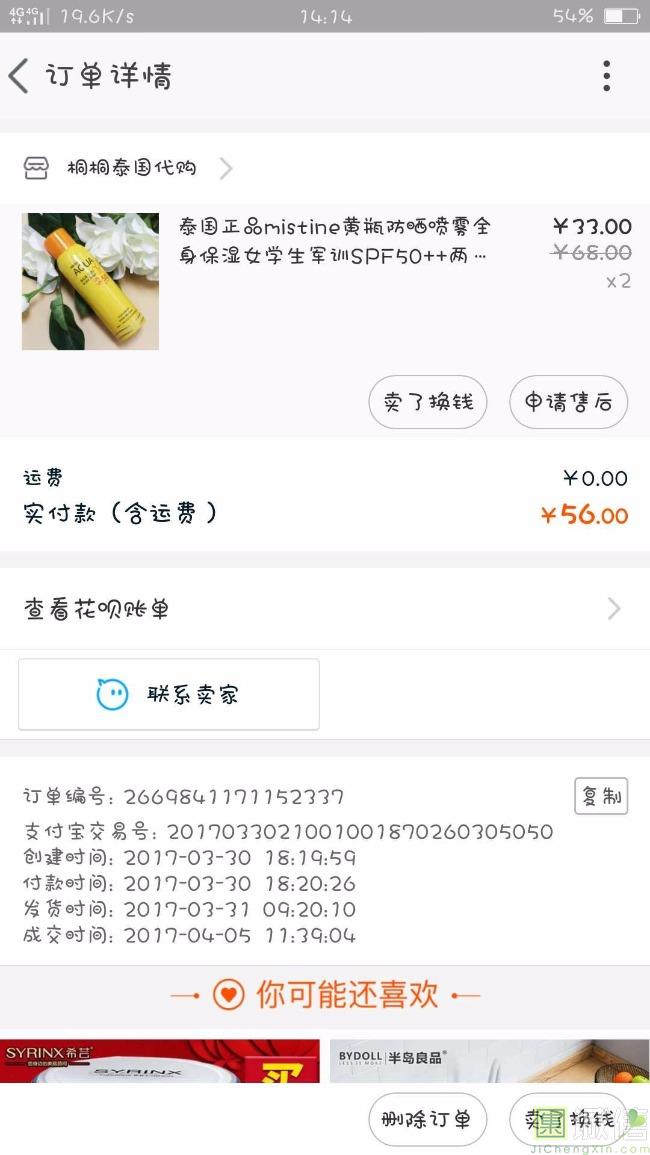Open the three-dot overflow menu
Viewport: 650px width, 1155px height.
[x=606, y=76]
